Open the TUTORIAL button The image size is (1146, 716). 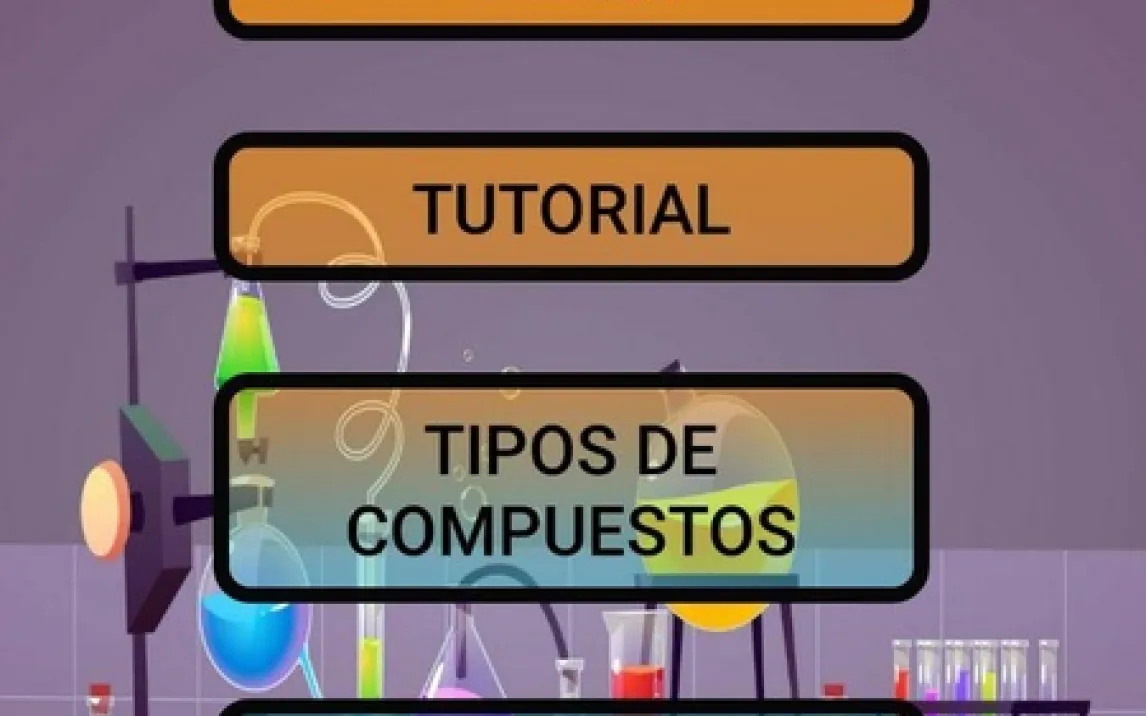(571, 208)
